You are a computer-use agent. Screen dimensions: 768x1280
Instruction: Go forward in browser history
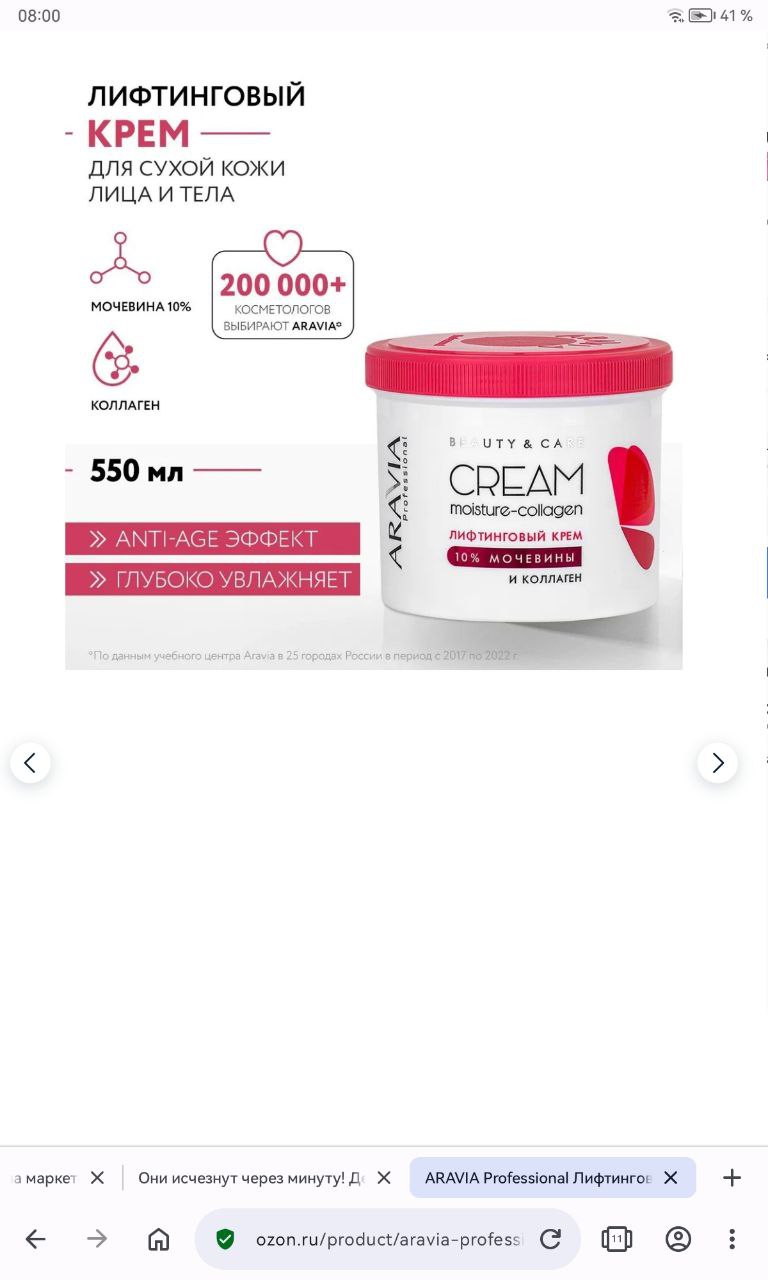point(97,1239)
